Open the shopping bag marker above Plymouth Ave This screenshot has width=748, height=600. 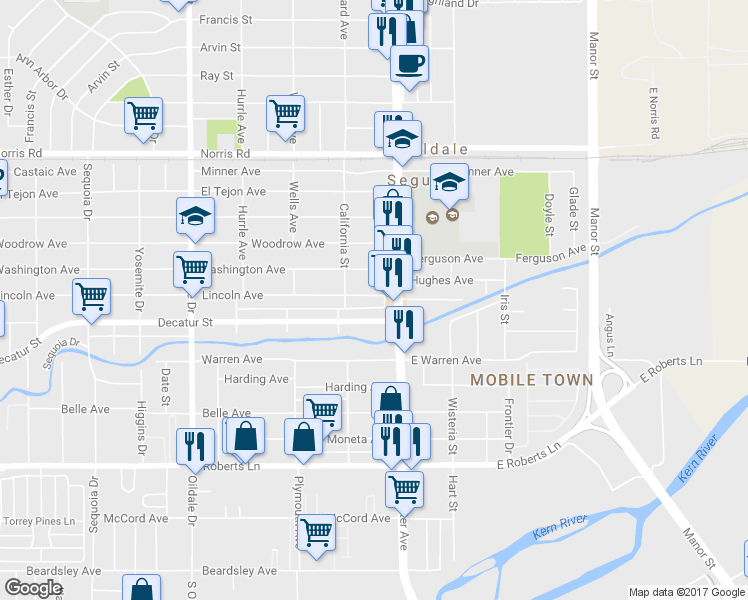pos(302,437)
